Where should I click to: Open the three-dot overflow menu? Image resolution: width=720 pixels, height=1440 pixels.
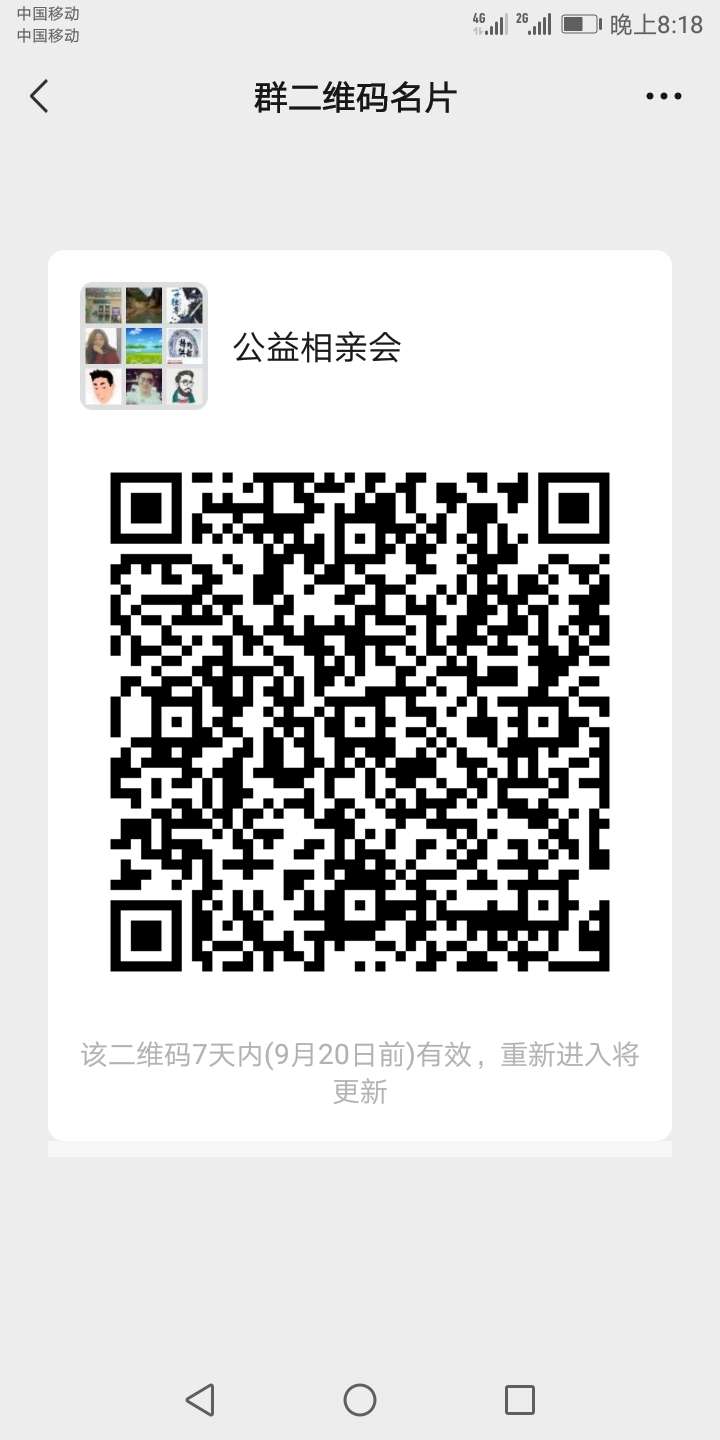click(663, 97)
